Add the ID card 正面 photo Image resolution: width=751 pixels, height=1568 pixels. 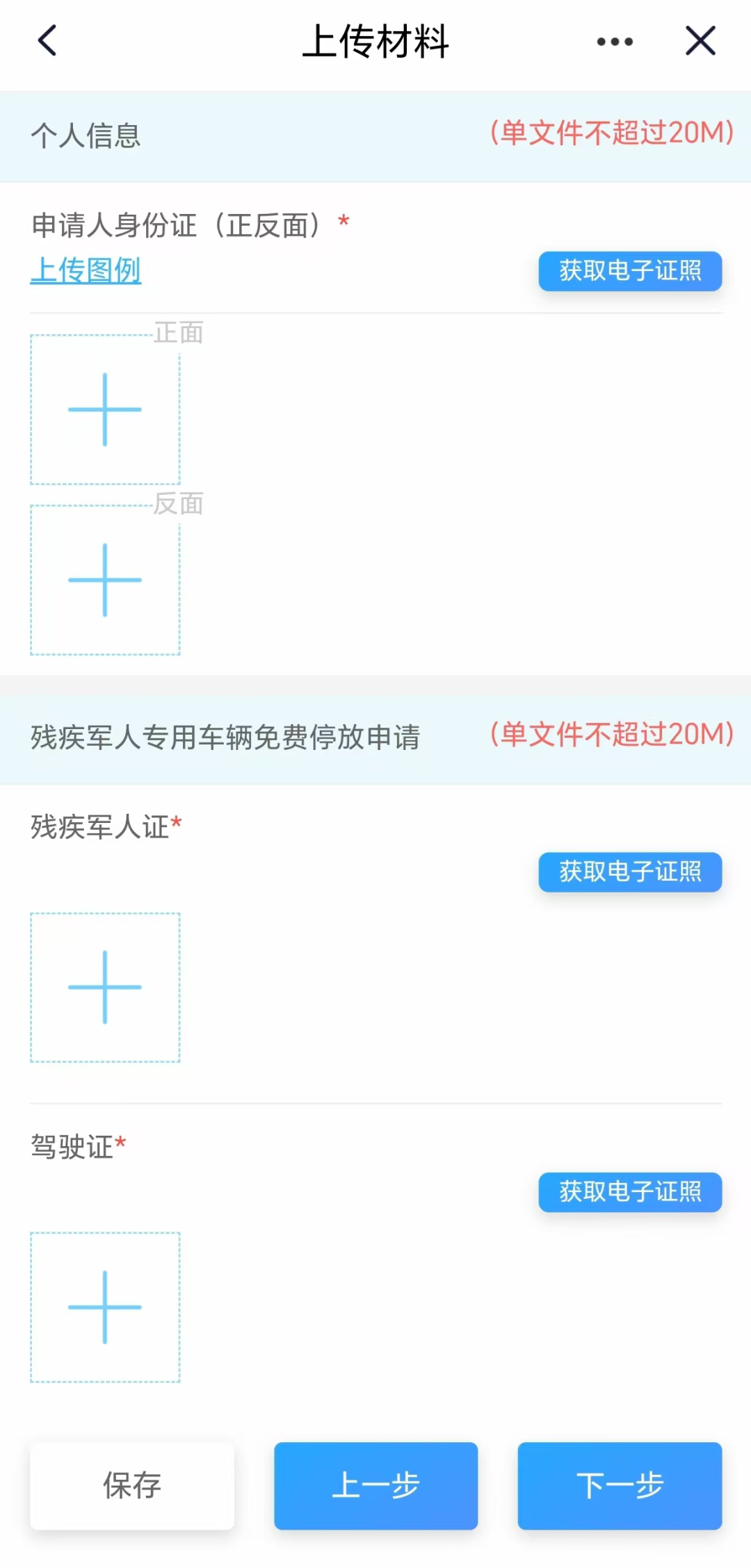tap(105, 409)
